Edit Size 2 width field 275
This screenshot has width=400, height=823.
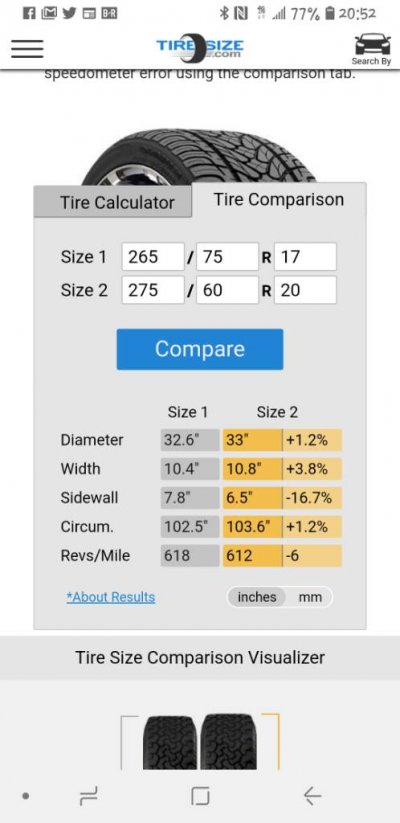153,290
